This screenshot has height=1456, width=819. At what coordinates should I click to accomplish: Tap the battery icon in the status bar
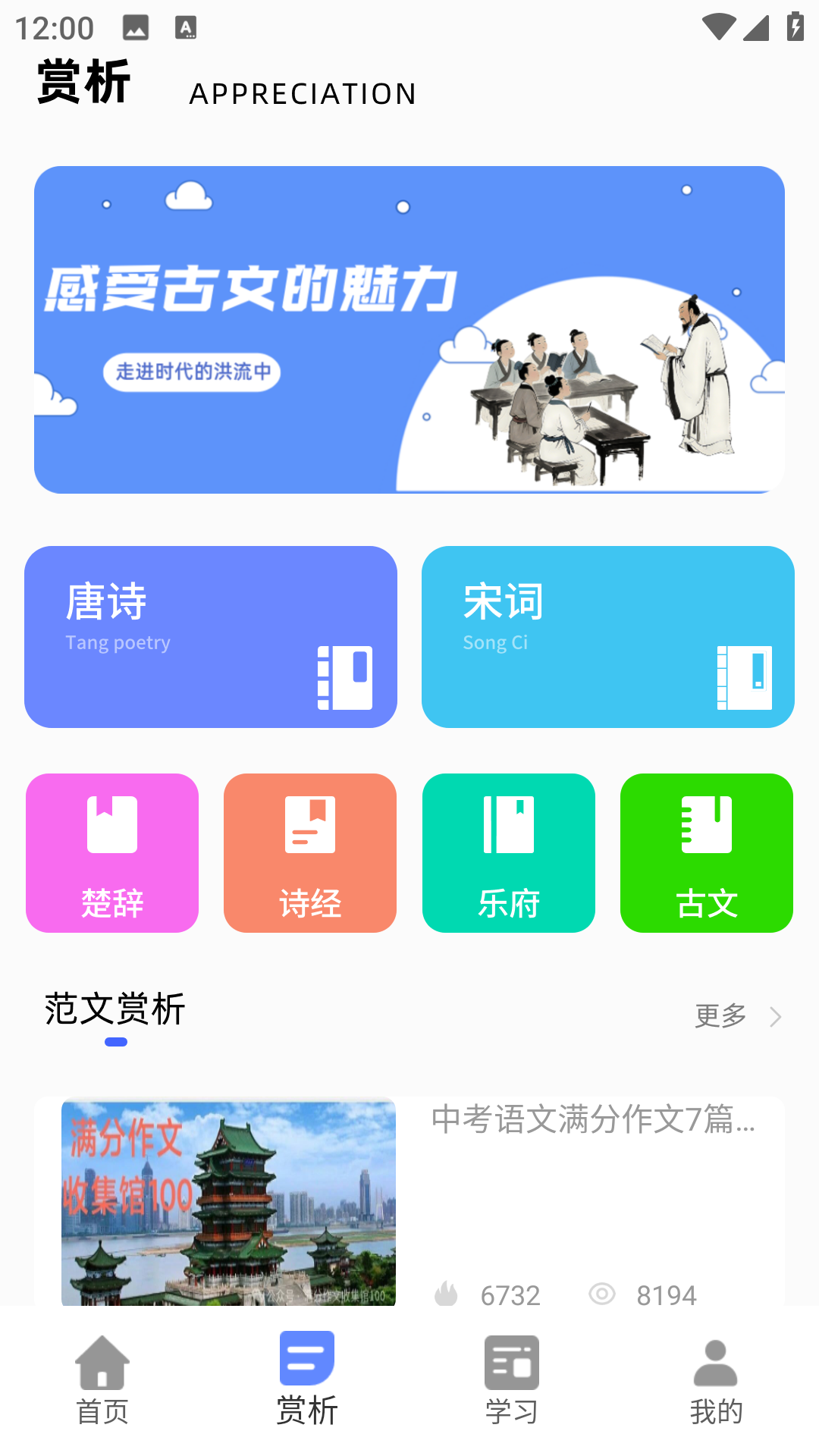[x=795, y=25]
